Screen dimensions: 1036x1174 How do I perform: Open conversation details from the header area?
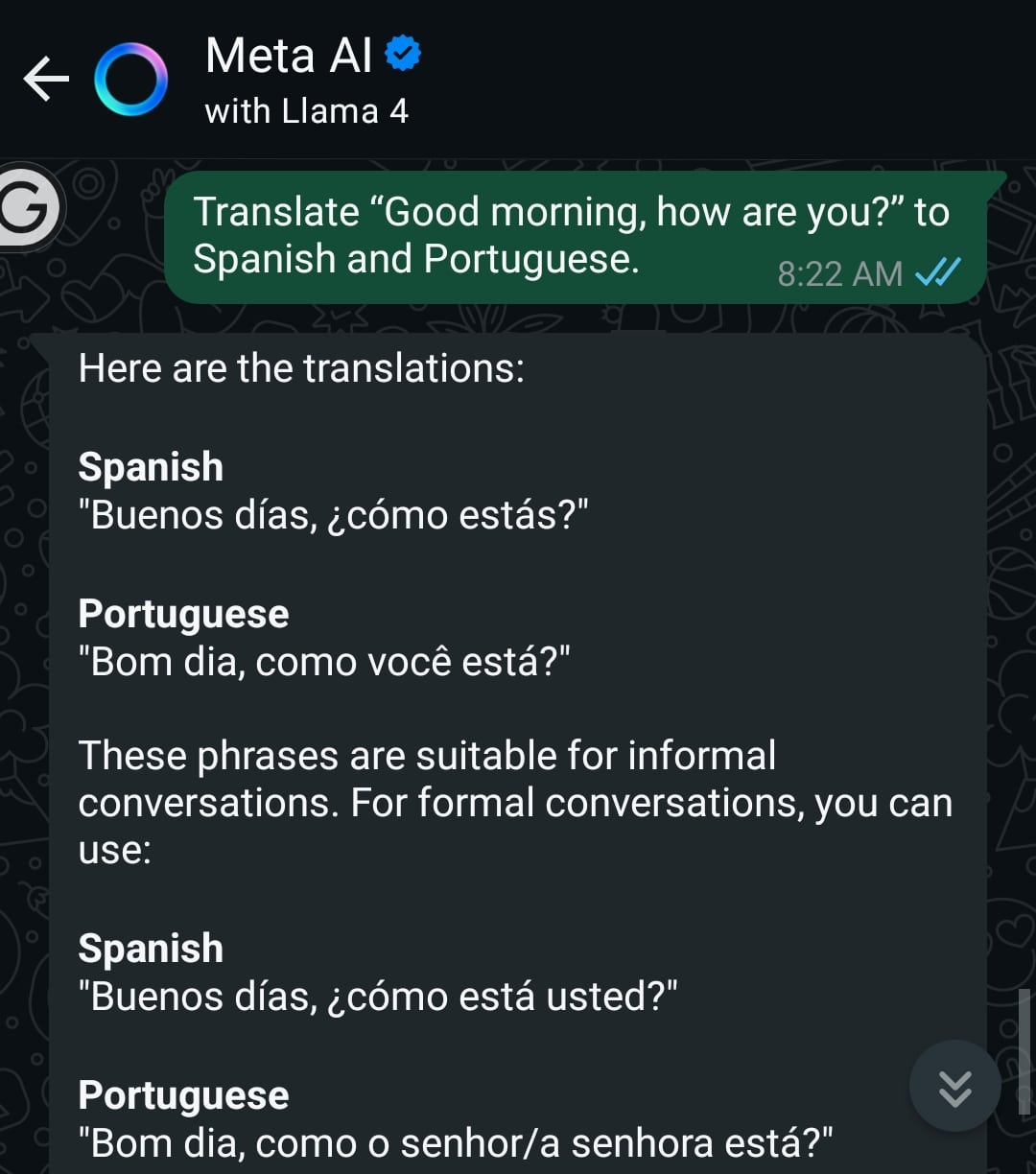tap(307, 80)
